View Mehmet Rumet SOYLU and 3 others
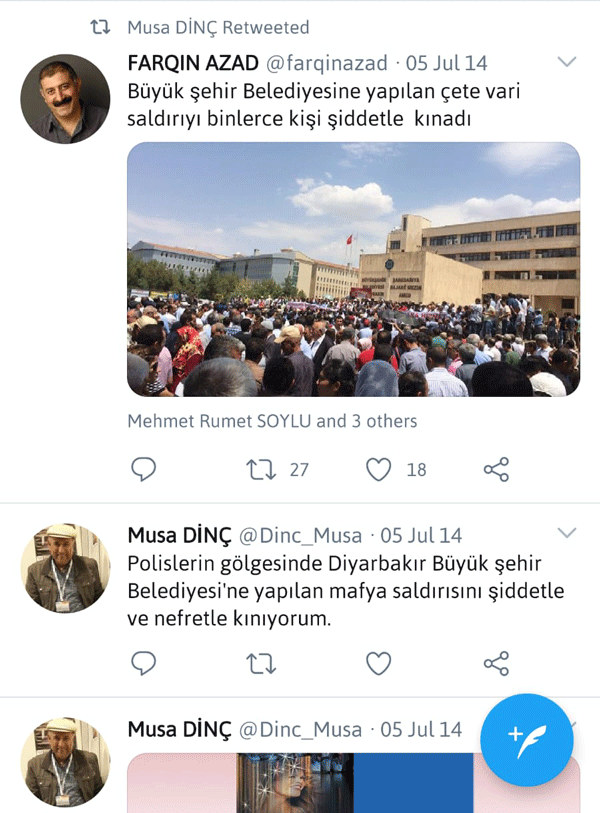The height and width of the screenshot is (813, 600). point(272,421)
